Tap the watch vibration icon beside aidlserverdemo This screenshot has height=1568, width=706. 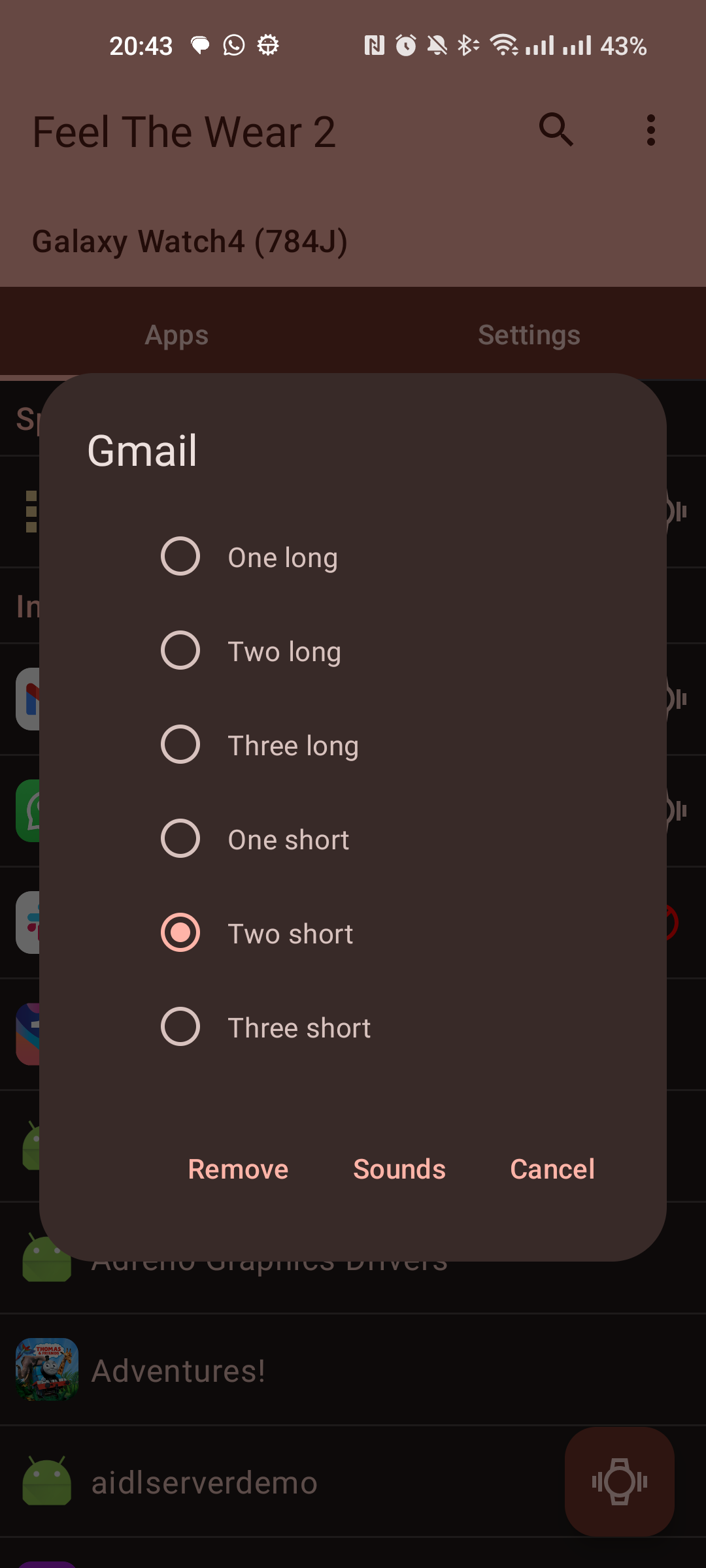[619, 1482]
